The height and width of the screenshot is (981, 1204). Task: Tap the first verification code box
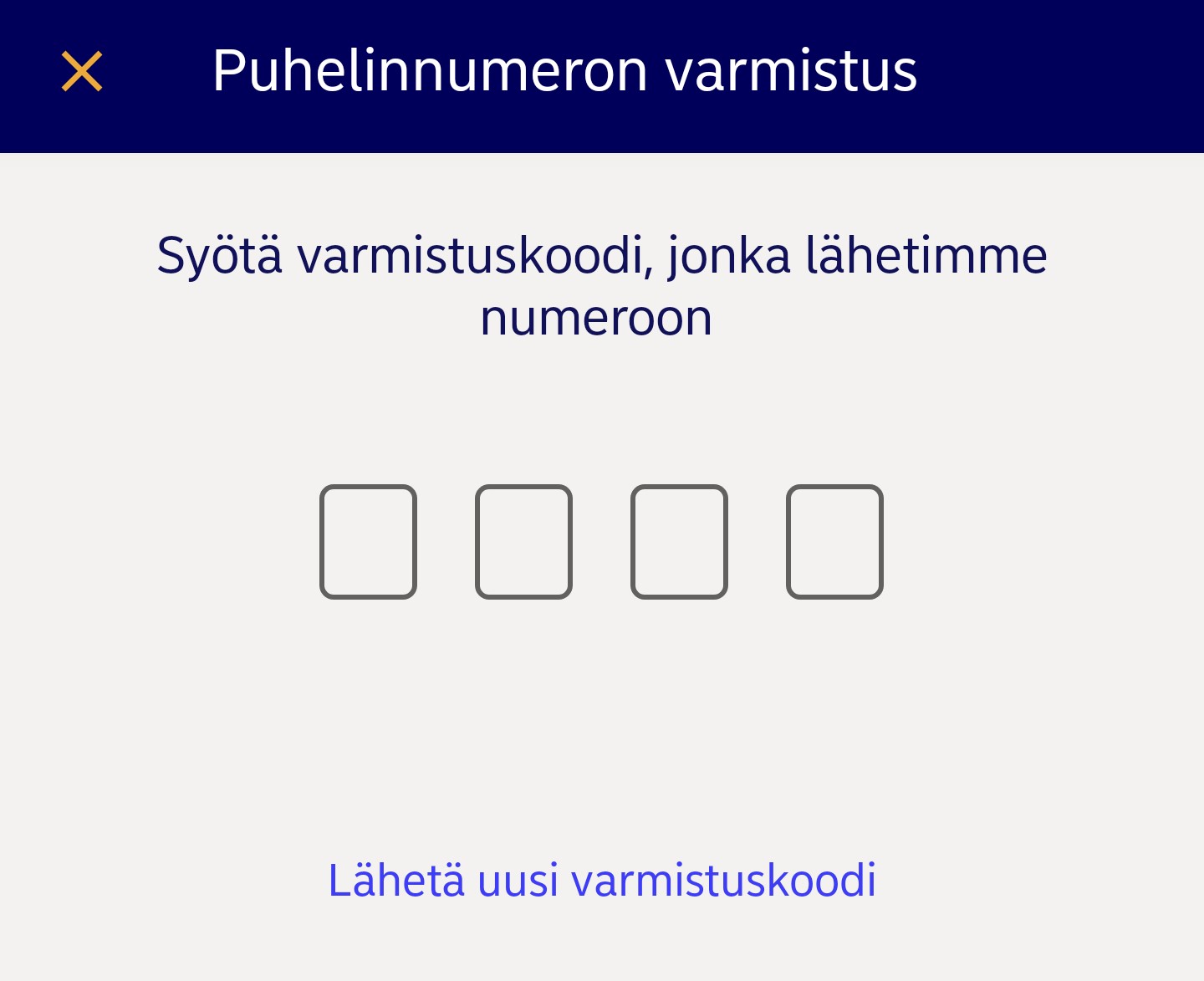[368, 542]
